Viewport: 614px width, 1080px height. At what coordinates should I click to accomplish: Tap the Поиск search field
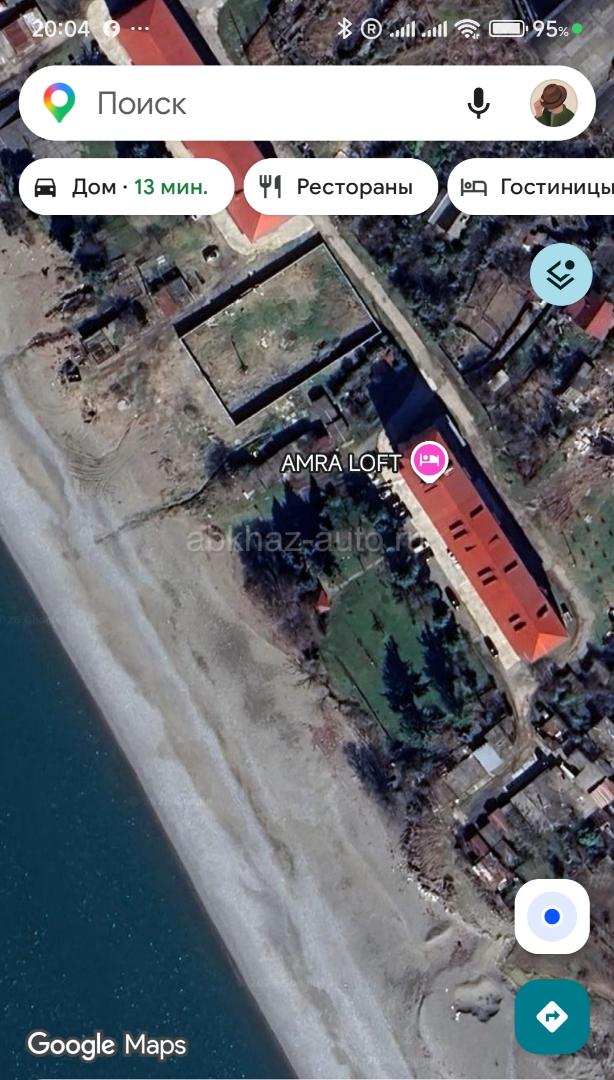pyautogui.click(x=260, y=103)
